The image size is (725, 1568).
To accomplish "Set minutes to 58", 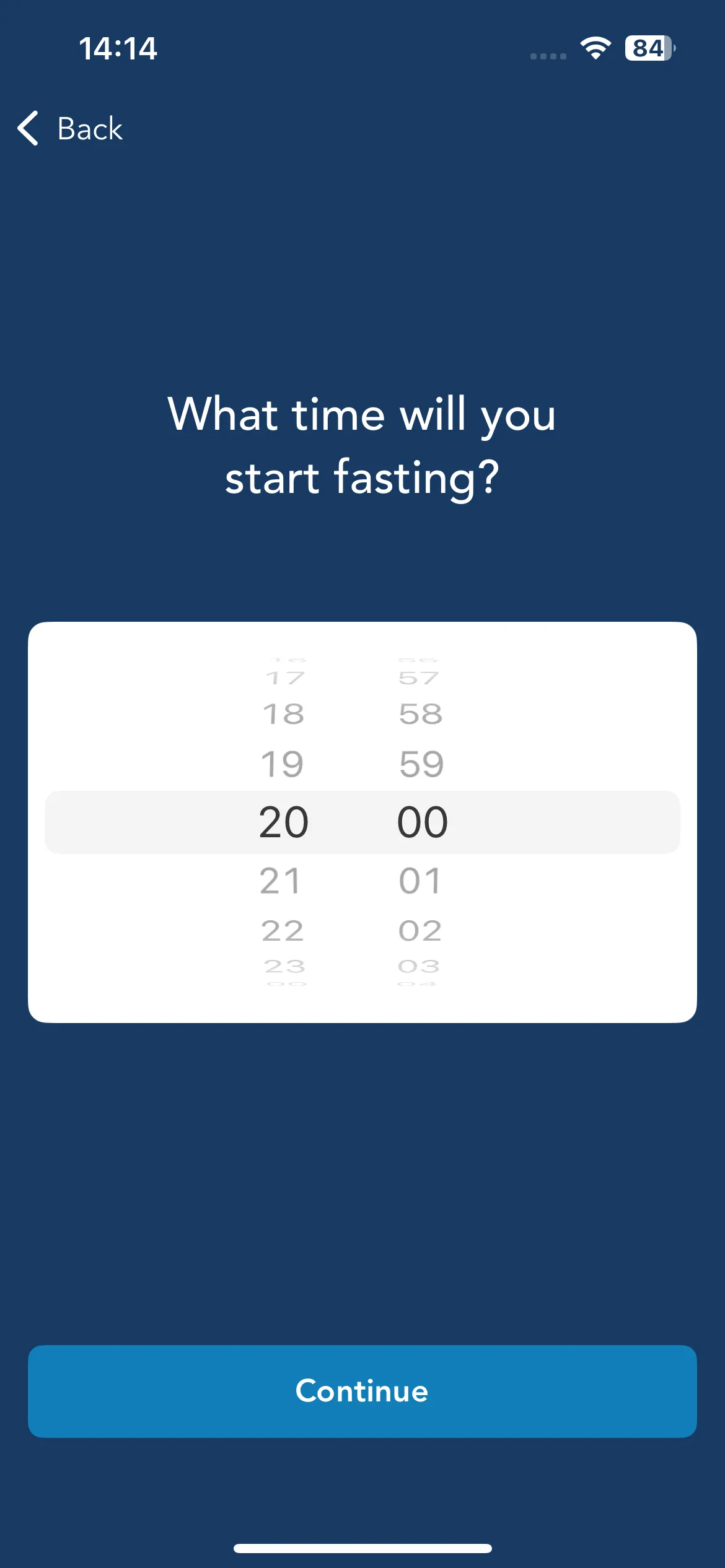I will point(421,714).
